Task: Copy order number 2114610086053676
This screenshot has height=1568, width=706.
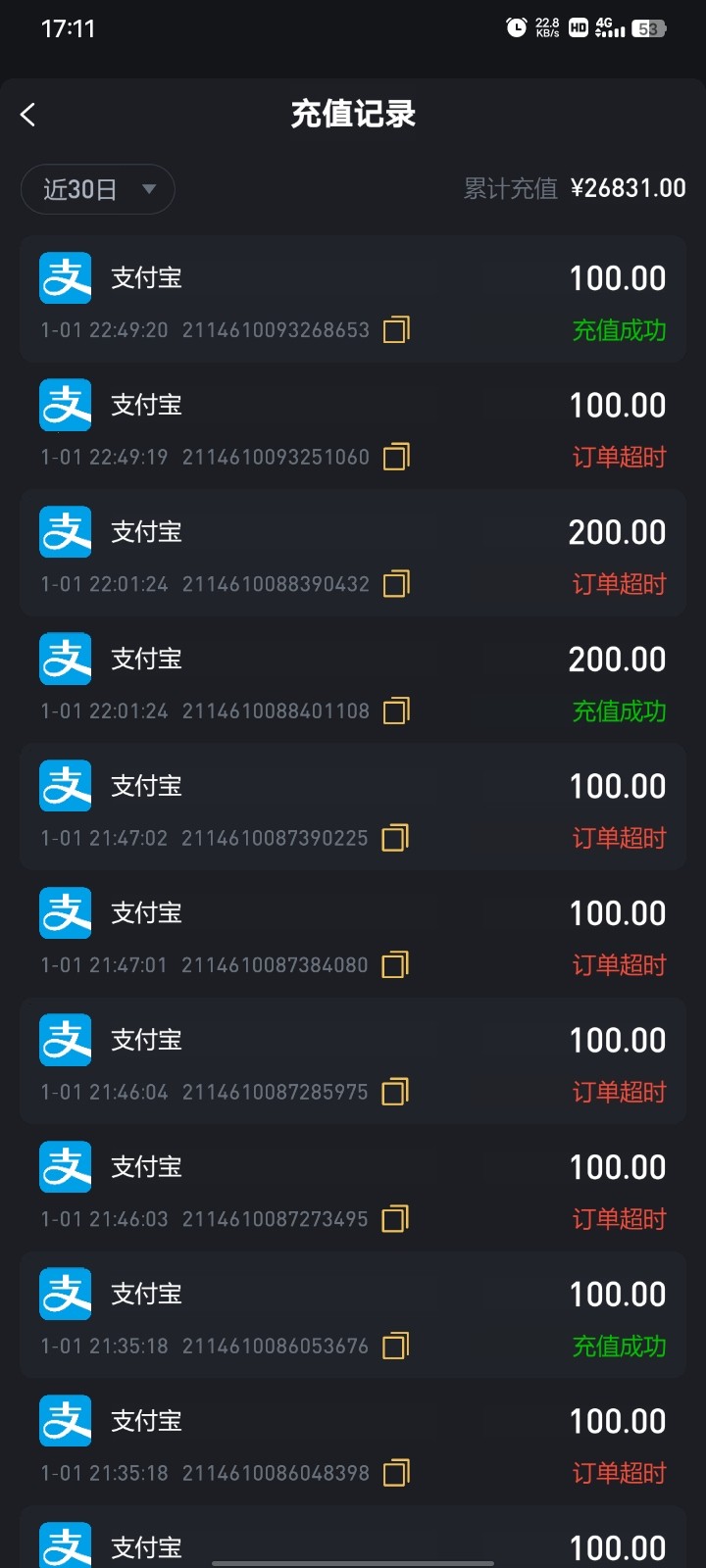Action: pos(395,1347)
